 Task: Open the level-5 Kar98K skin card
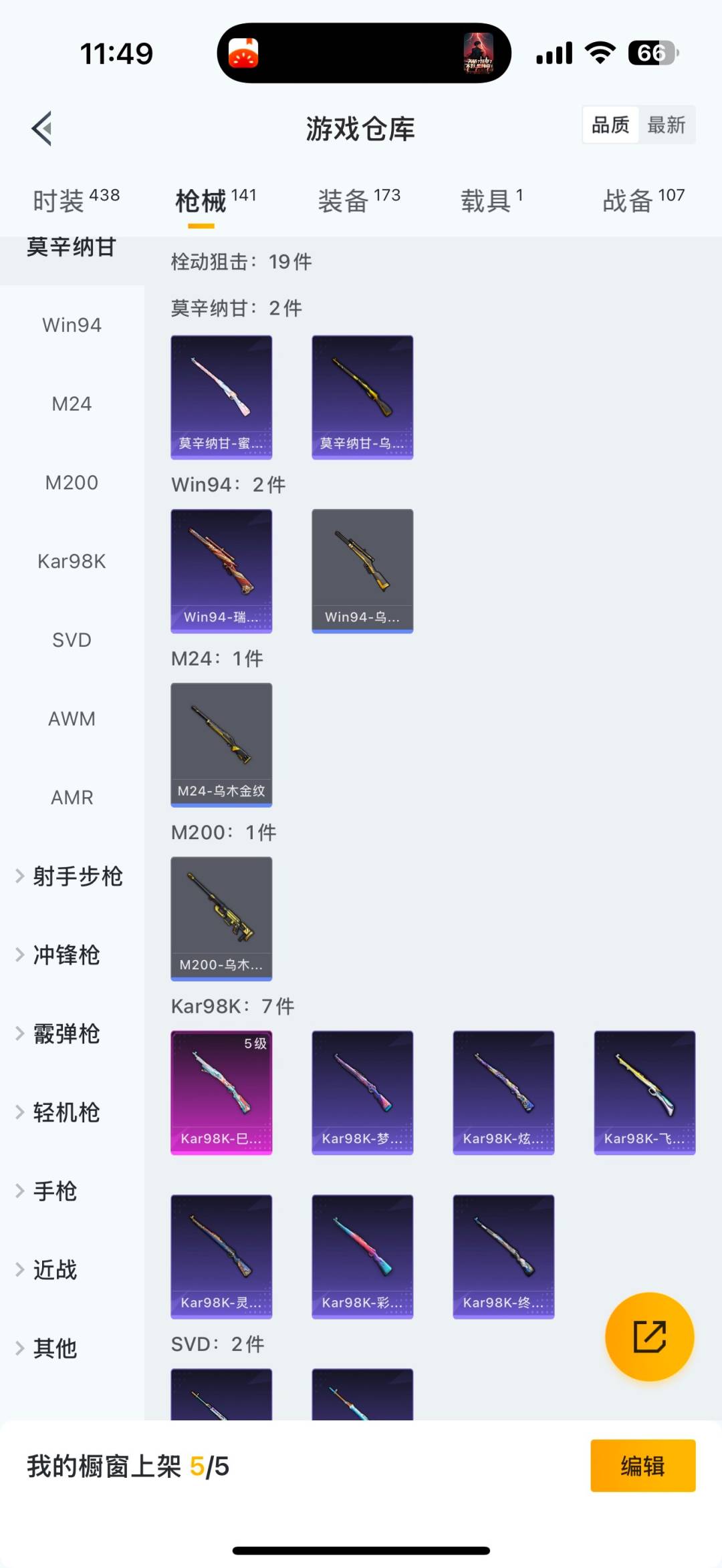(x=221, y=1090)
